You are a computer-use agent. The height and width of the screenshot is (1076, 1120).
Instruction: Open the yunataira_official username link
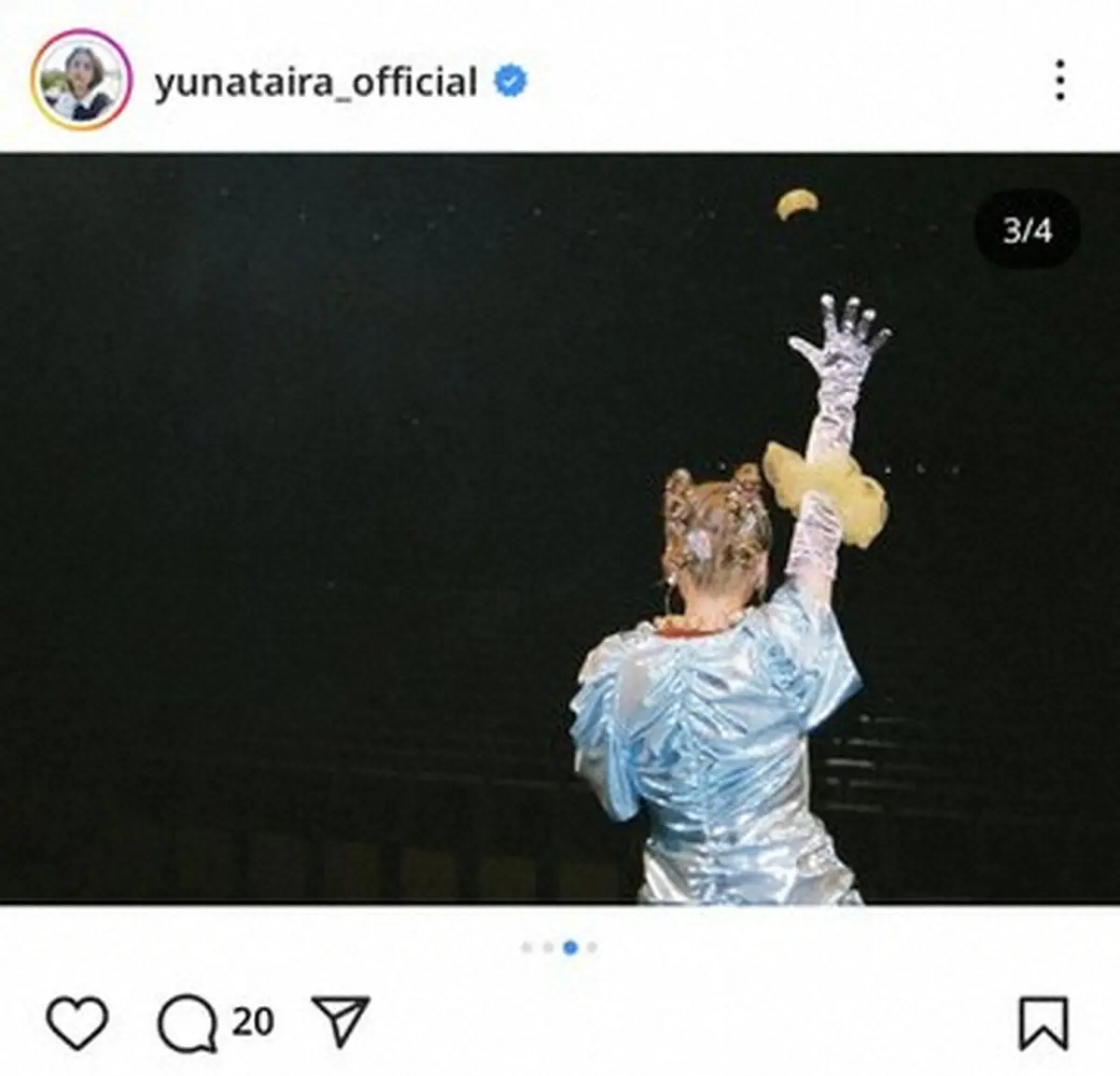315,82
